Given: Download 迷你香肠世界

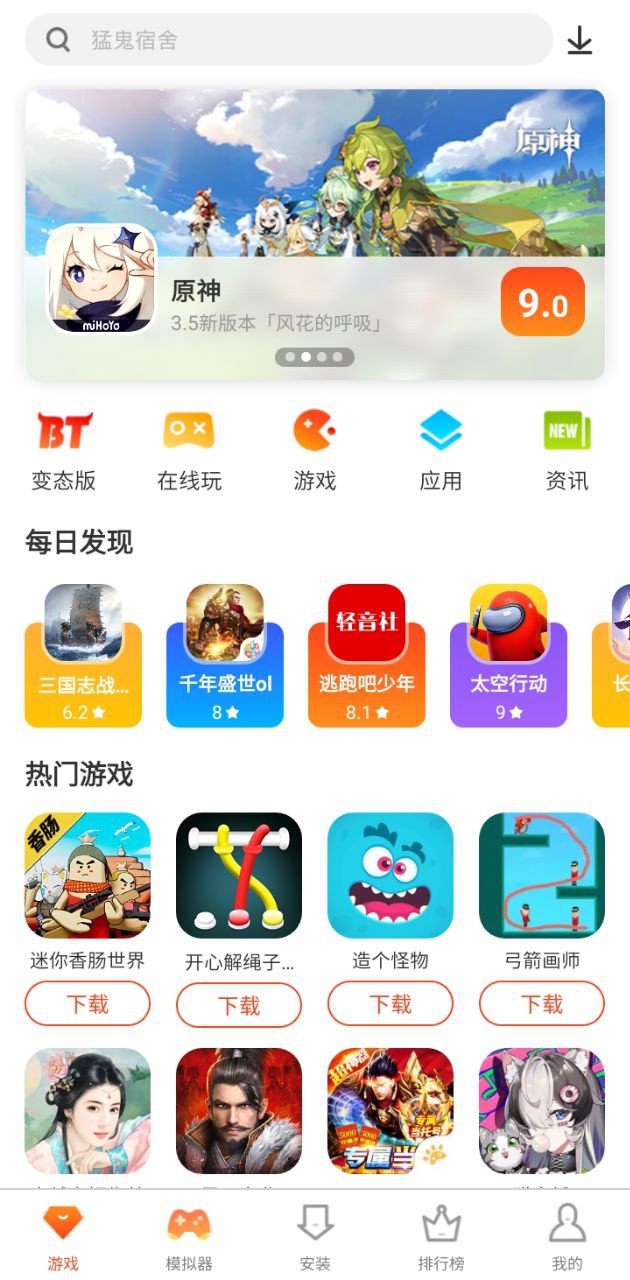Looking at the screenshot, I should [88, 1004].
